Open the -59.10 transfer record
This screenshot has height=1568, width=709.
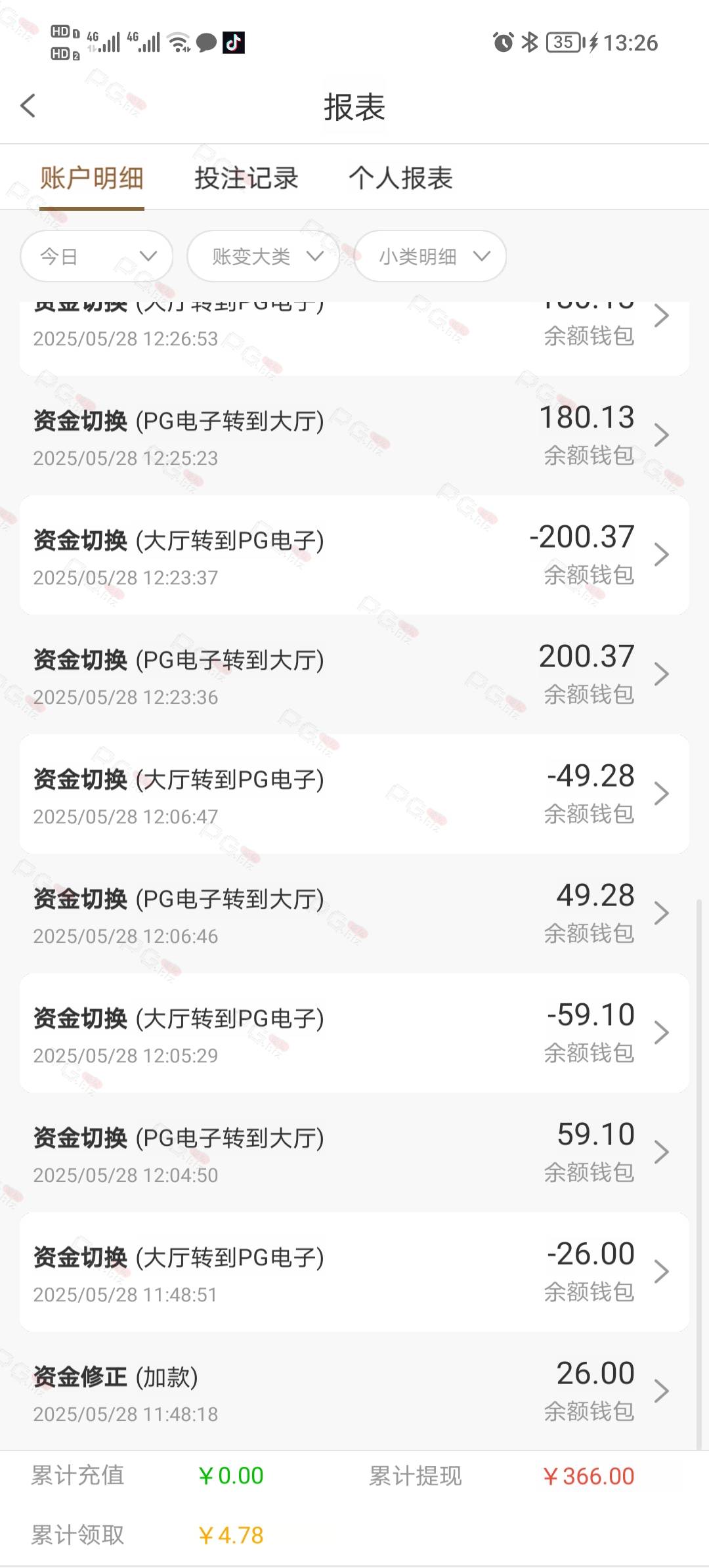pyautogui.click(x=354, y=1033)
